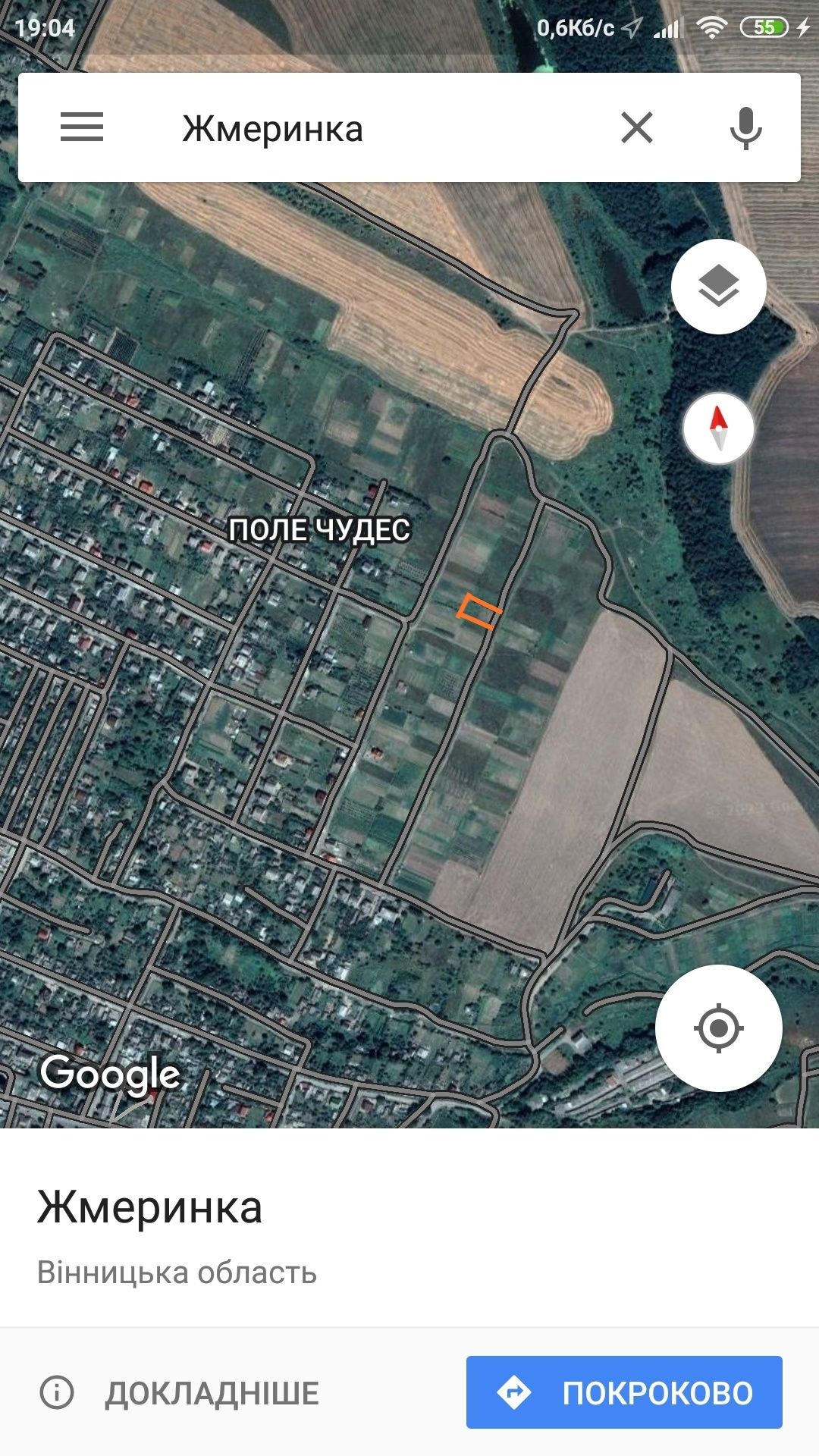Viewport: 819px width, 1456px height.
Task: Open map layers selector
Action: [x=718, y=287]
